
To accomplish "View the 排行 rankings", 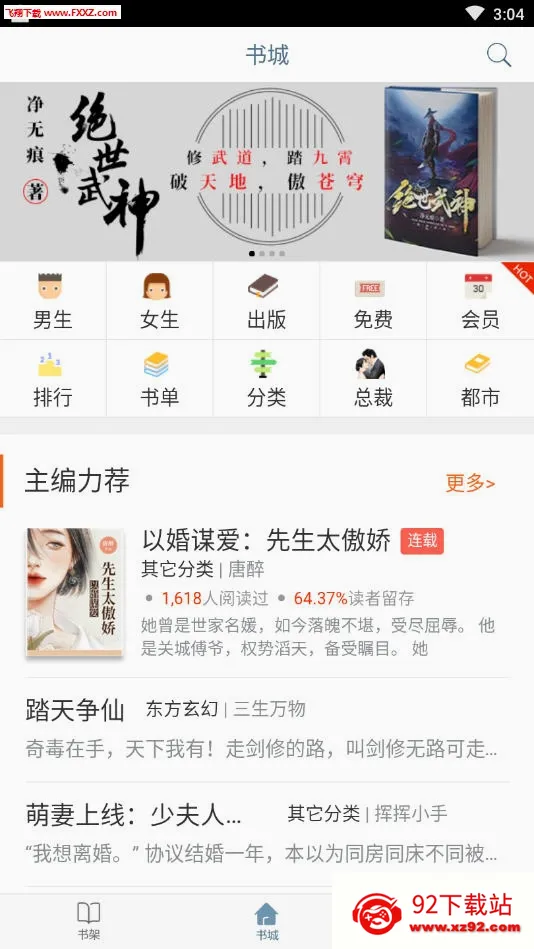I will point(53,378).
